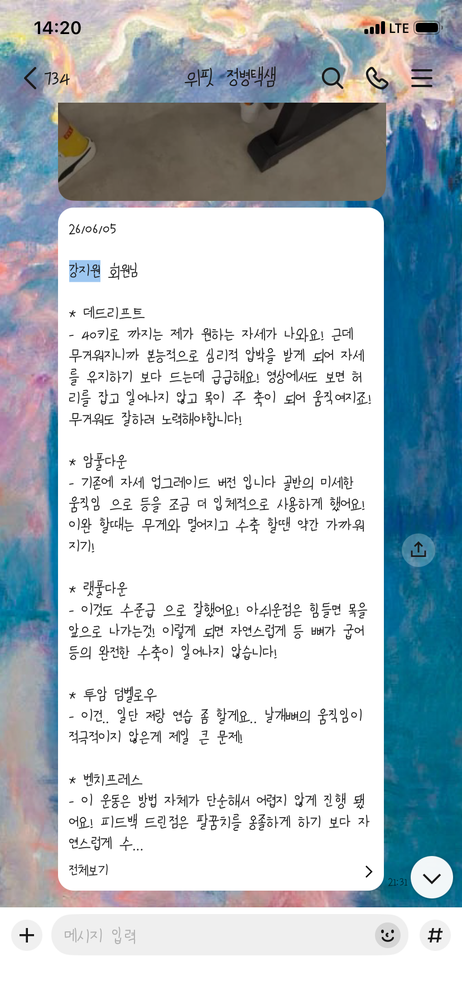The height and width of the screenshot is (1000, 462).
Task: Open the workout photo in the chat
Action: click(x=222, y=152)
